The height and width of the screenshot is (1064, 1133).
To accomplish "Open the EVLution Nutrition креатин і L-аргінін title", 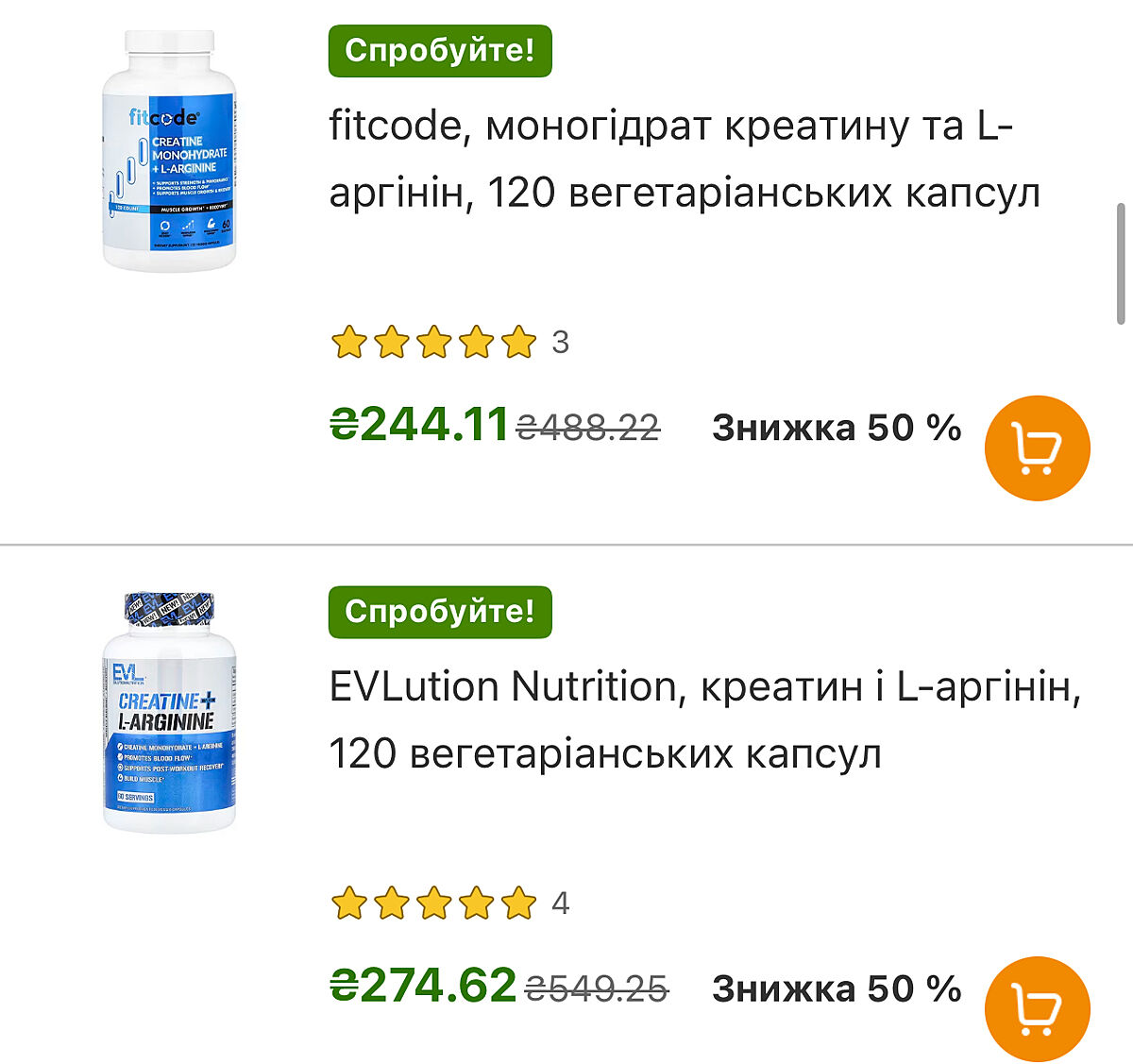I will (703, 719).
